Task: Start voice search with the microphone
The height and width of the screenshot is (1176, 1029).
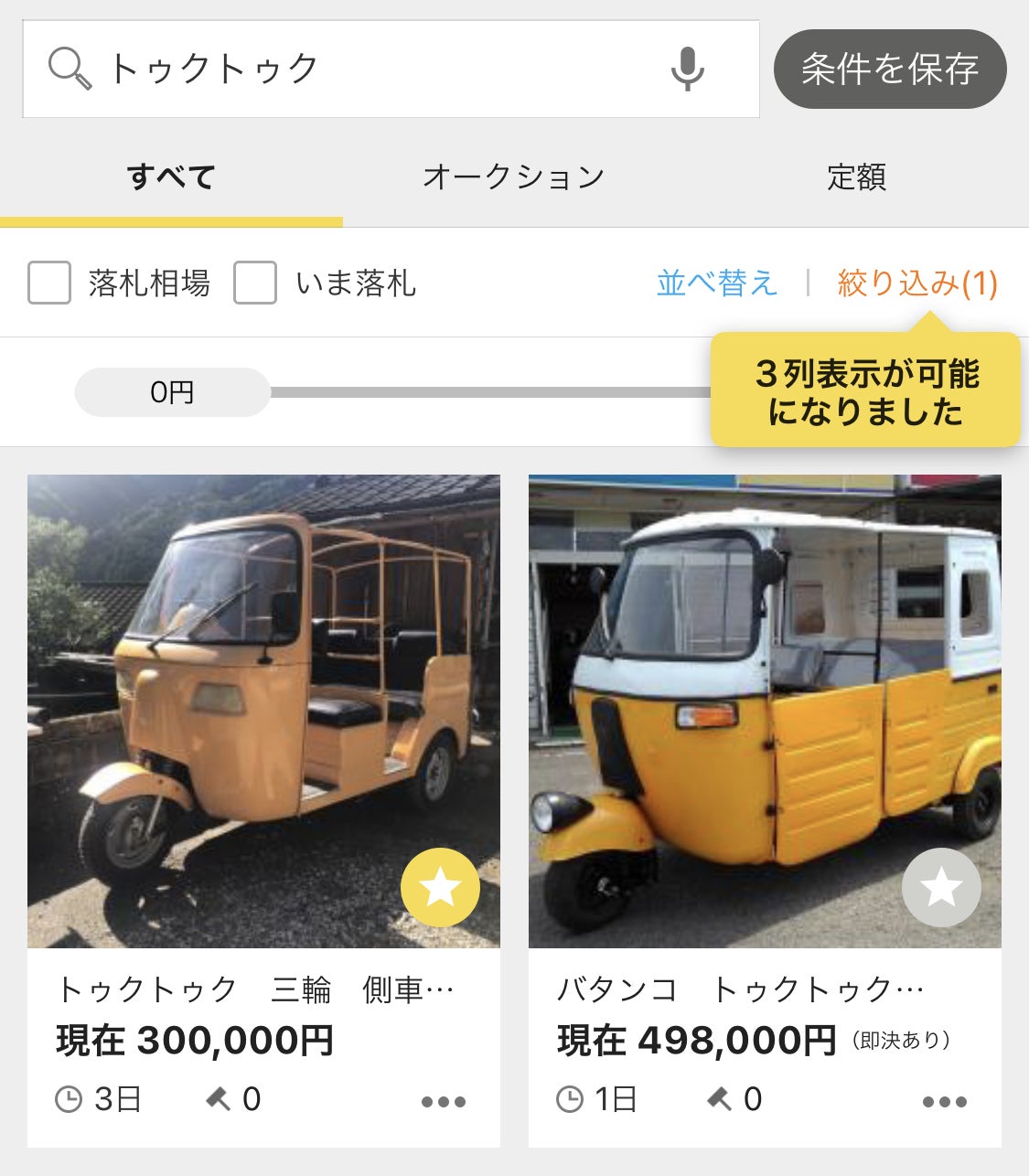Action: point(687,69)
